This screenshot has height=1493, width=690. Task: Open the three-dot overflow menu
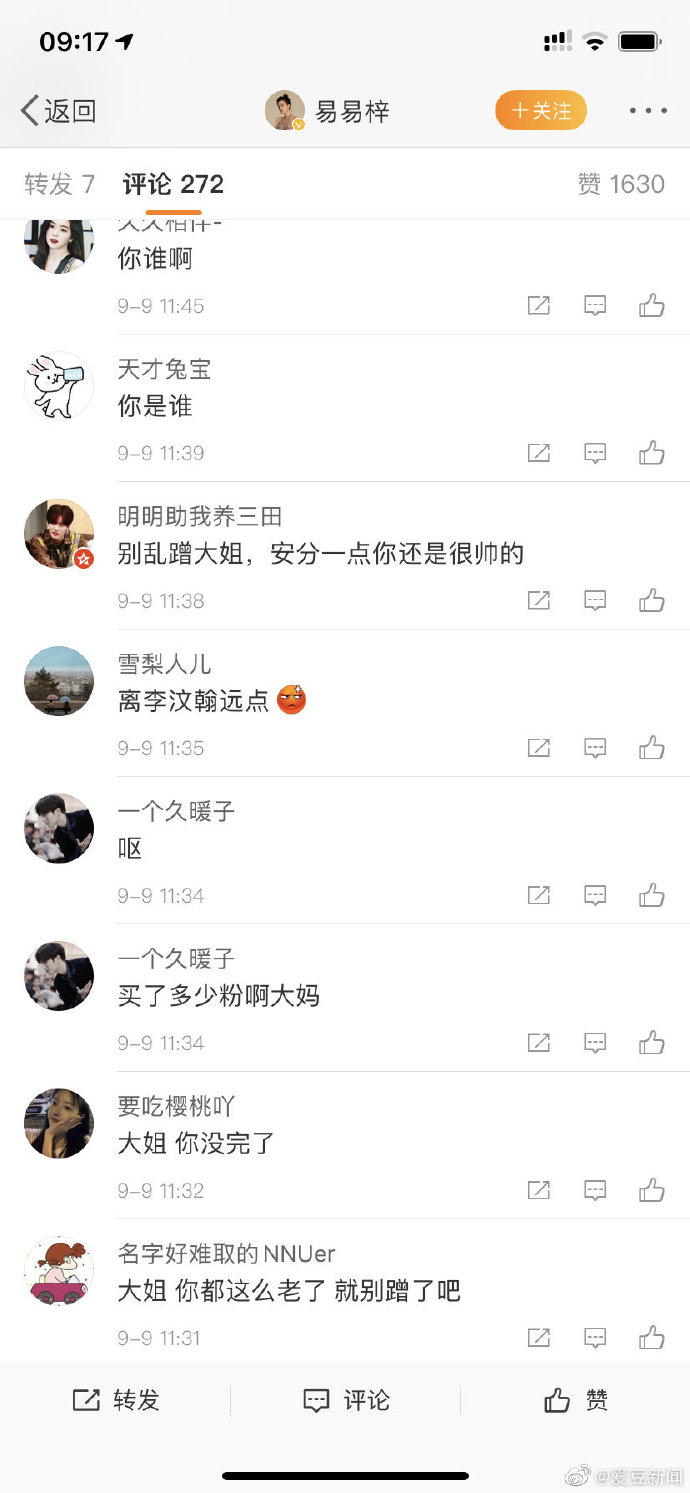tap(648, 110)
